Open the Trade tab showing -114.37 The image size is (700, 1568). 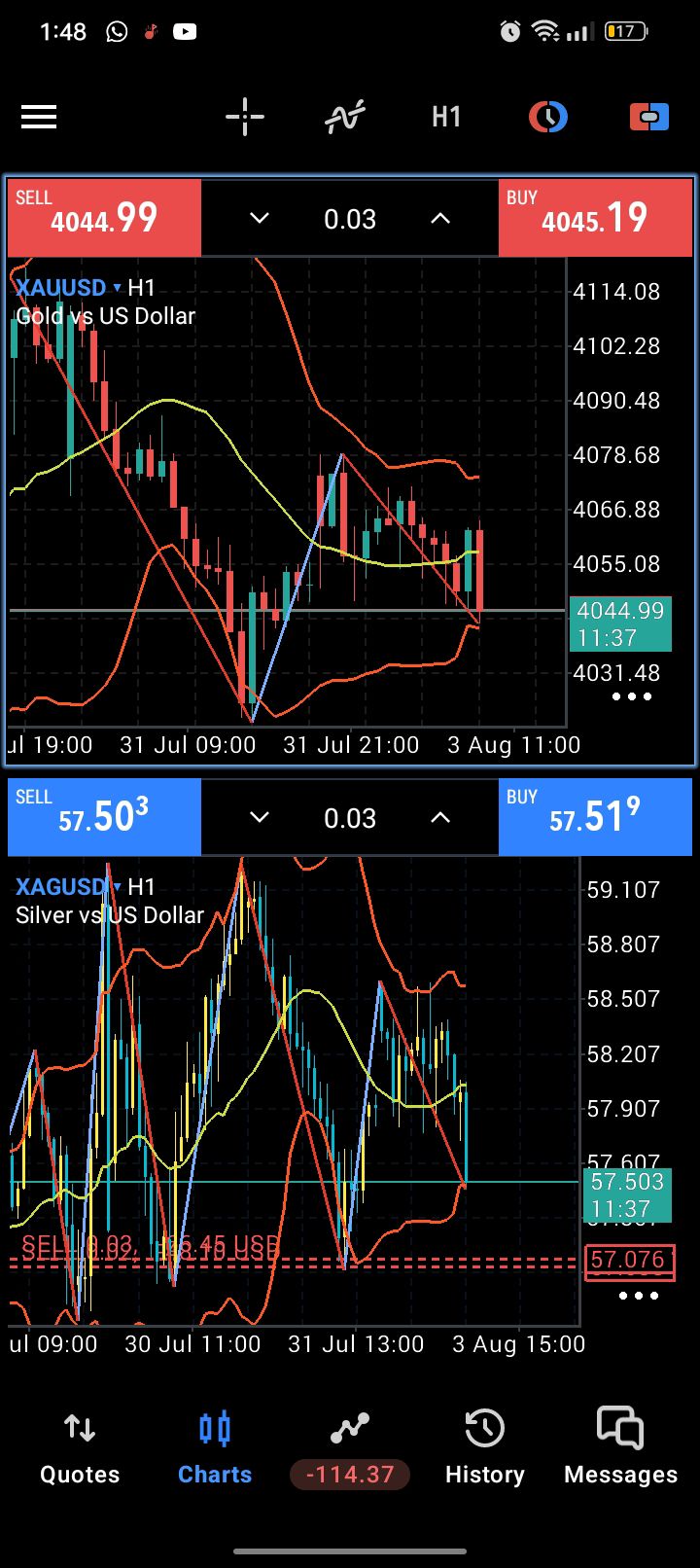(350, 1449)
